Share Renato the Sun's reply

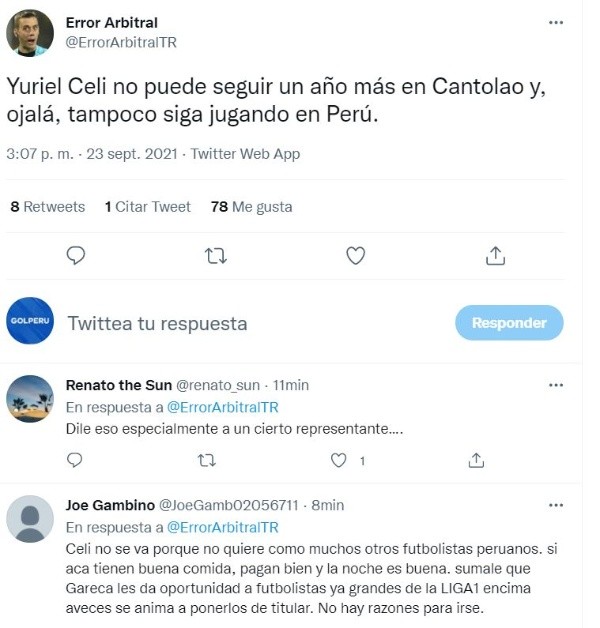pyautogui.click(x=477, y=460)
